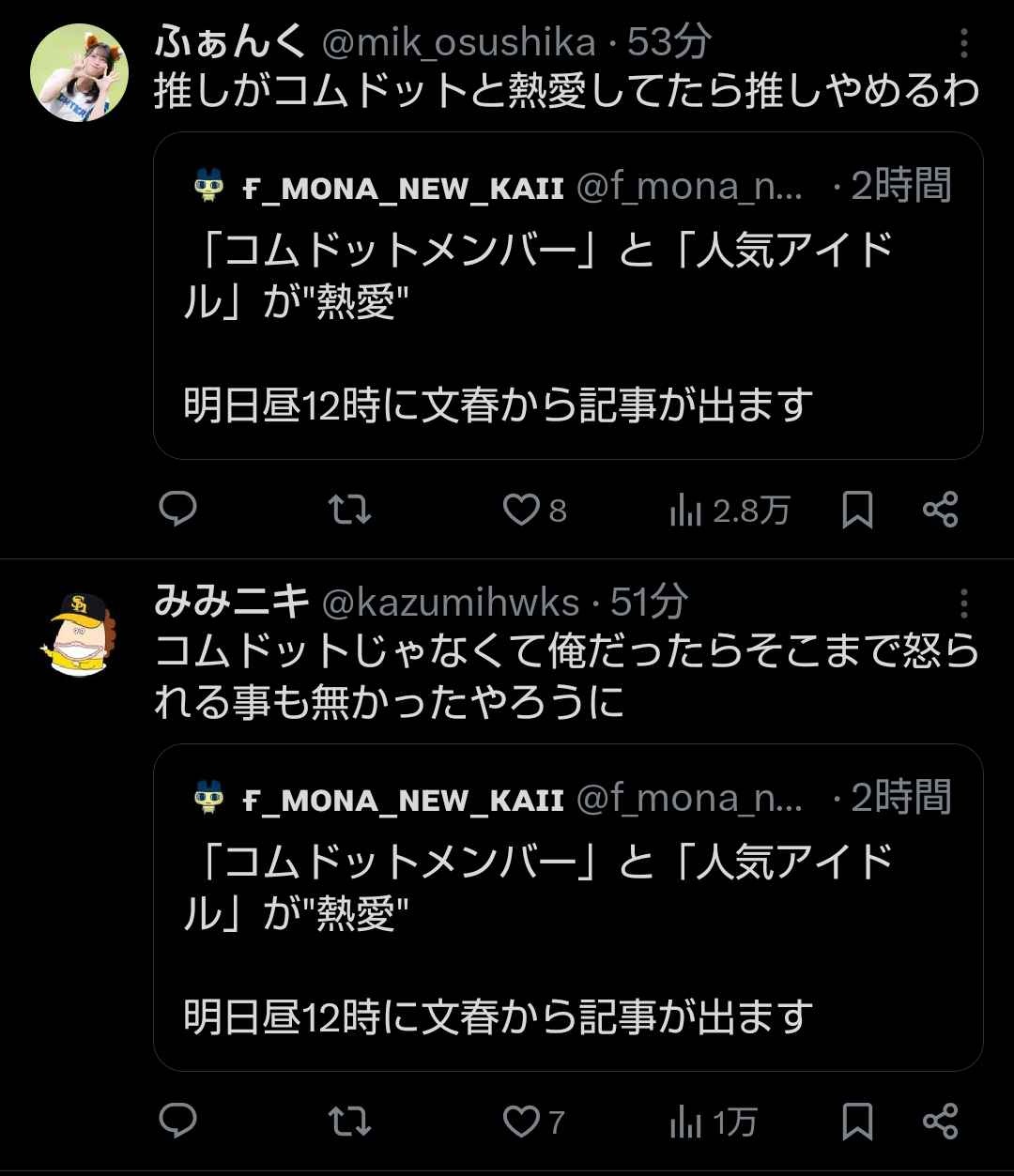Reply to ふぁんく's post
Image resolution: width=1014 pixels, height=1176 pixels.
tap(177, 510)
